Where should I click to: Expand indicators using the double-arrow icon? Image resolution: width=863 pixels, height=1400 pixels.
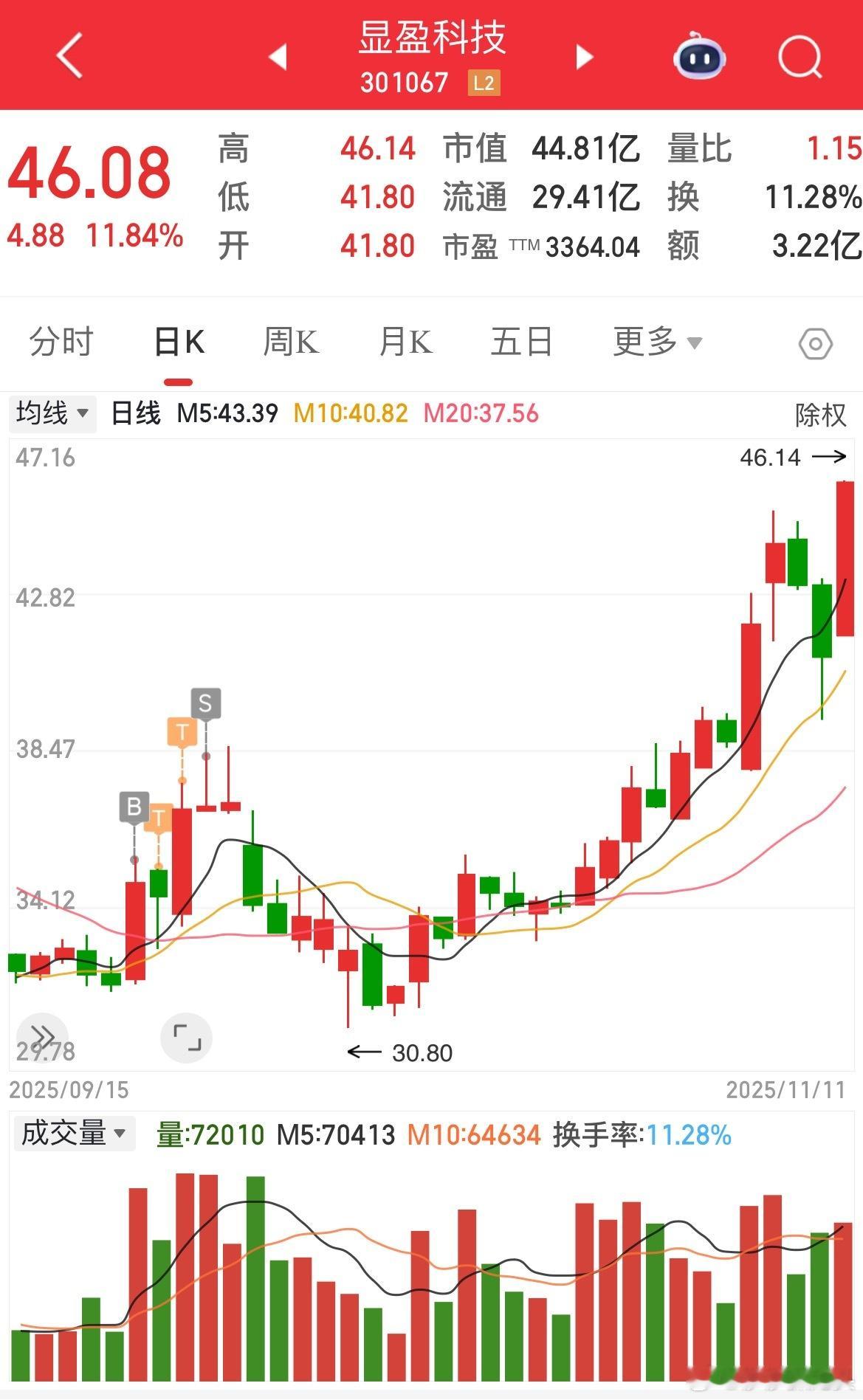42,1036
